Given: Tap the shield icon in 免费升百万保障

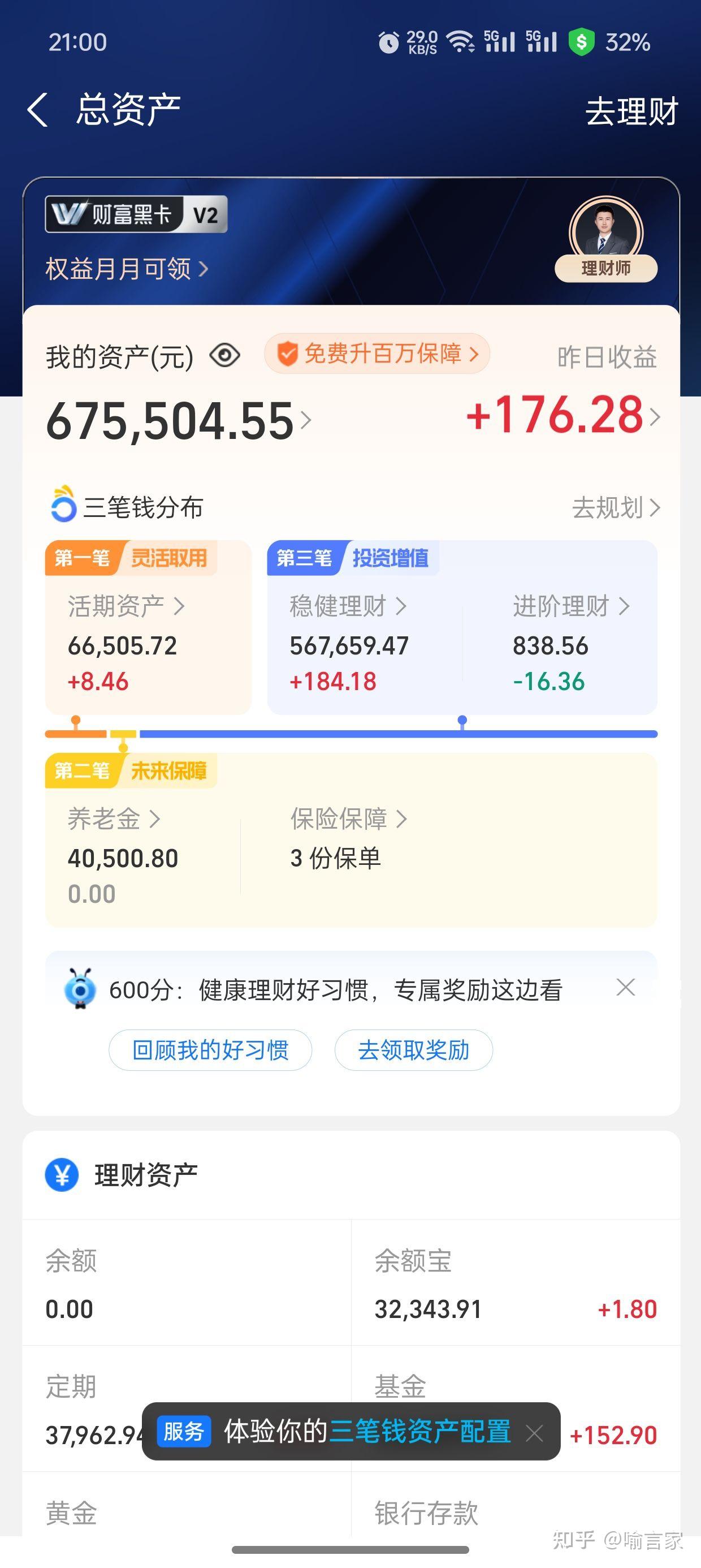Looking at the screenshot, I should click(288, 354).
